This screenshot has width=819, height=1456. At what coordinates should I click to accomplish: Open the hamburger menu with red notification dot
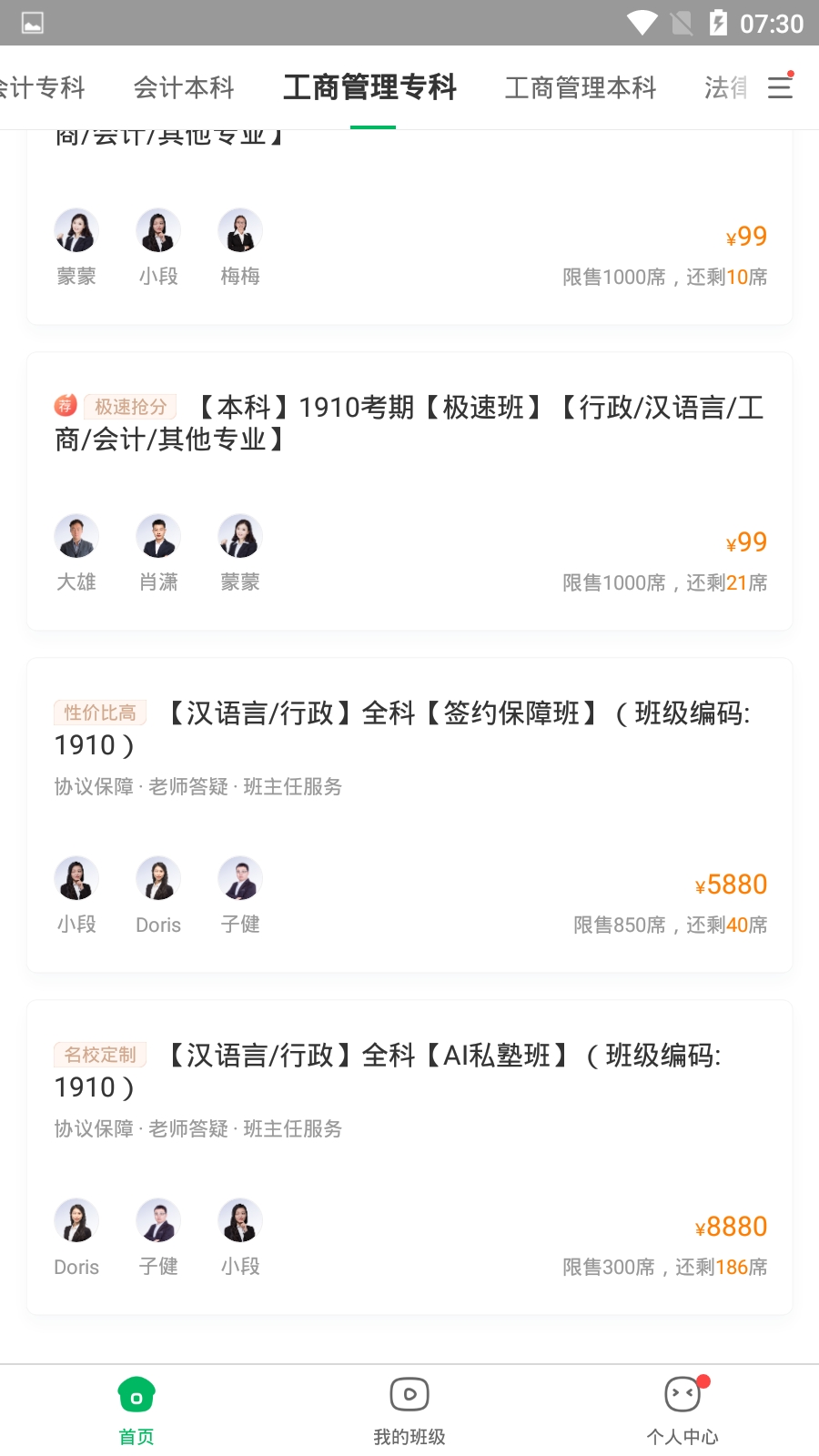[779, 87]
